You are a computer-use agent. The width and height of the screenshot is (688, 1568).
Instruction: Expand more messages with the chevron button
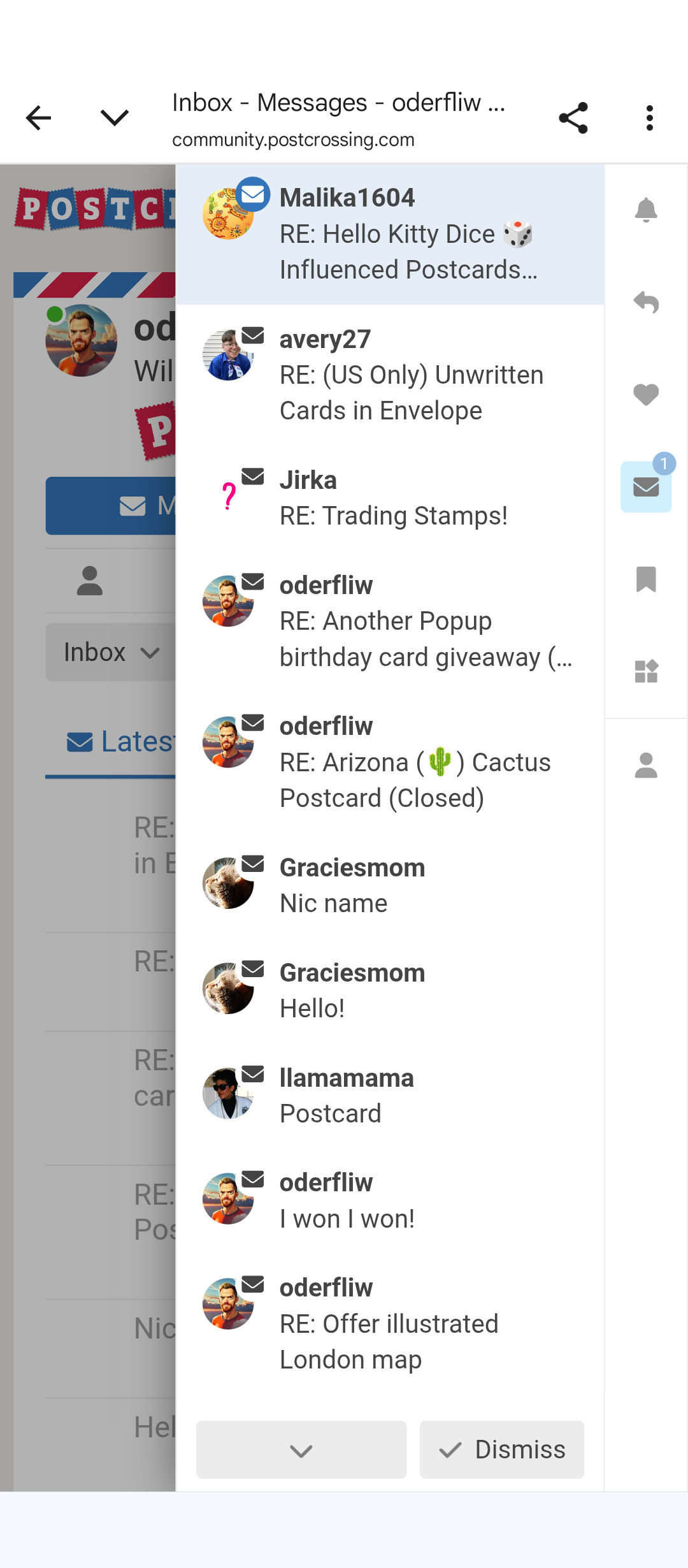301,1450
